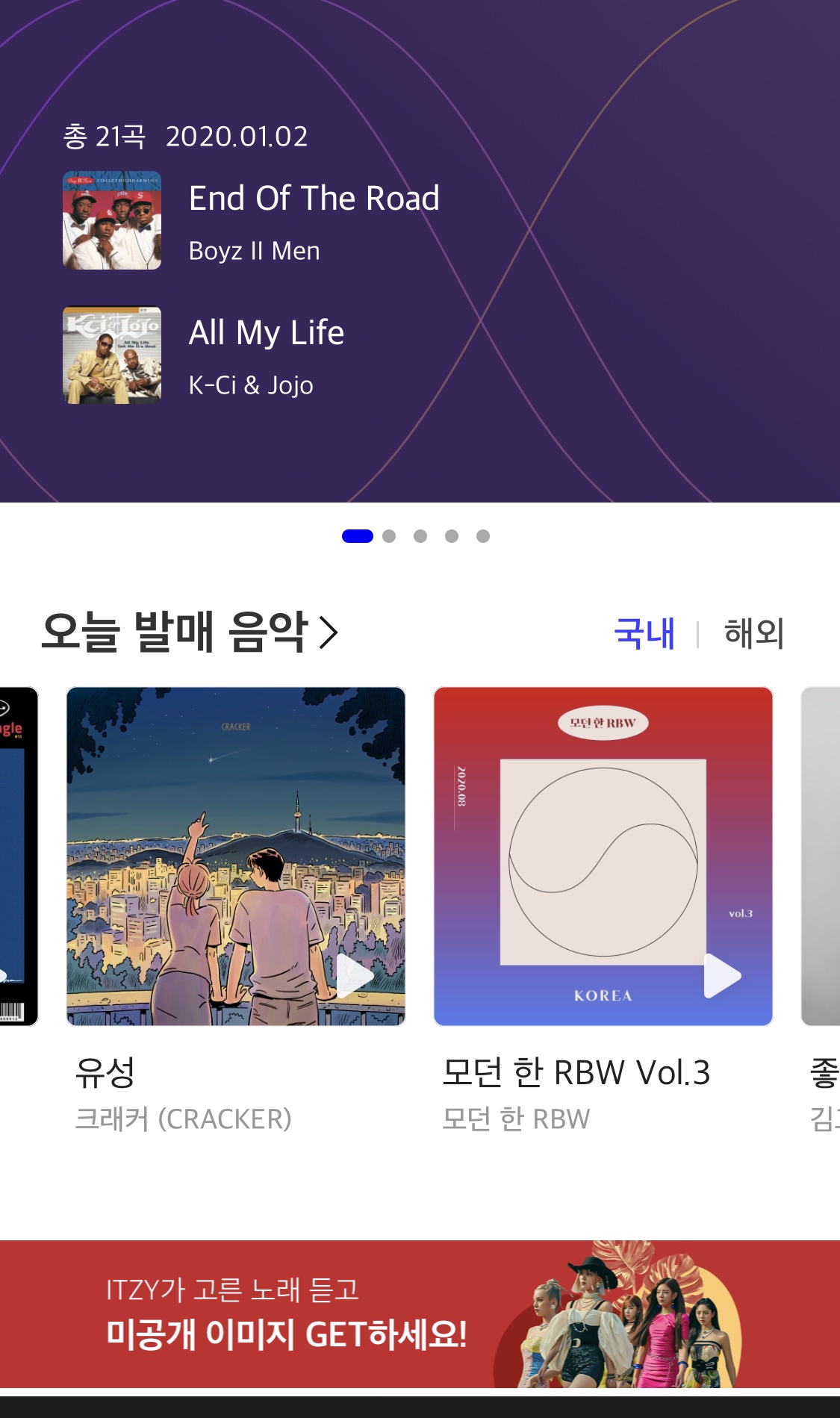Switch to the 해외 tab
This screenshot has width=840, height=1418.
click(x=753, y=633)
